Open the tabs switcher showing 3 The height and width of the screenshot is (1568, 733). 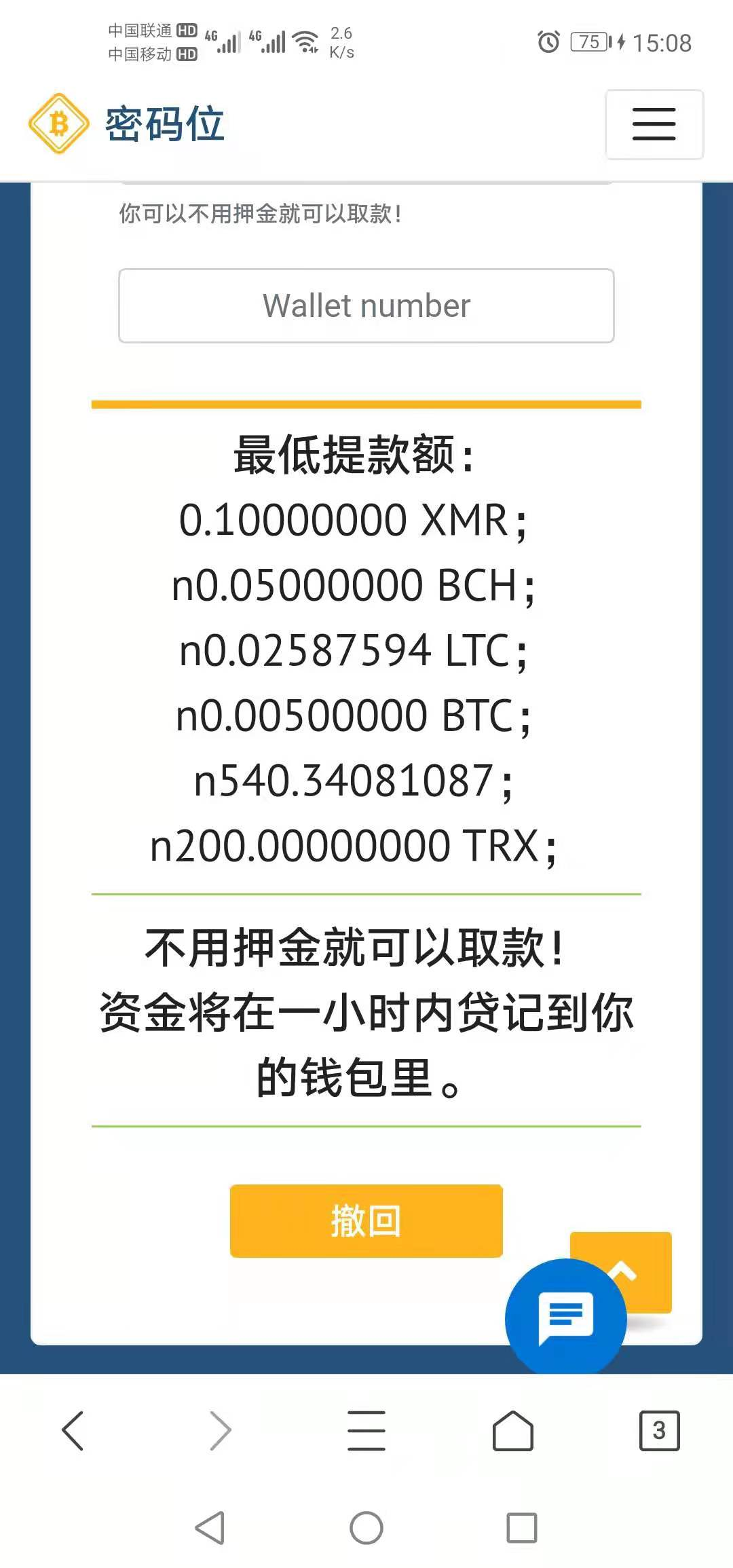click(x=659, y=1430)
